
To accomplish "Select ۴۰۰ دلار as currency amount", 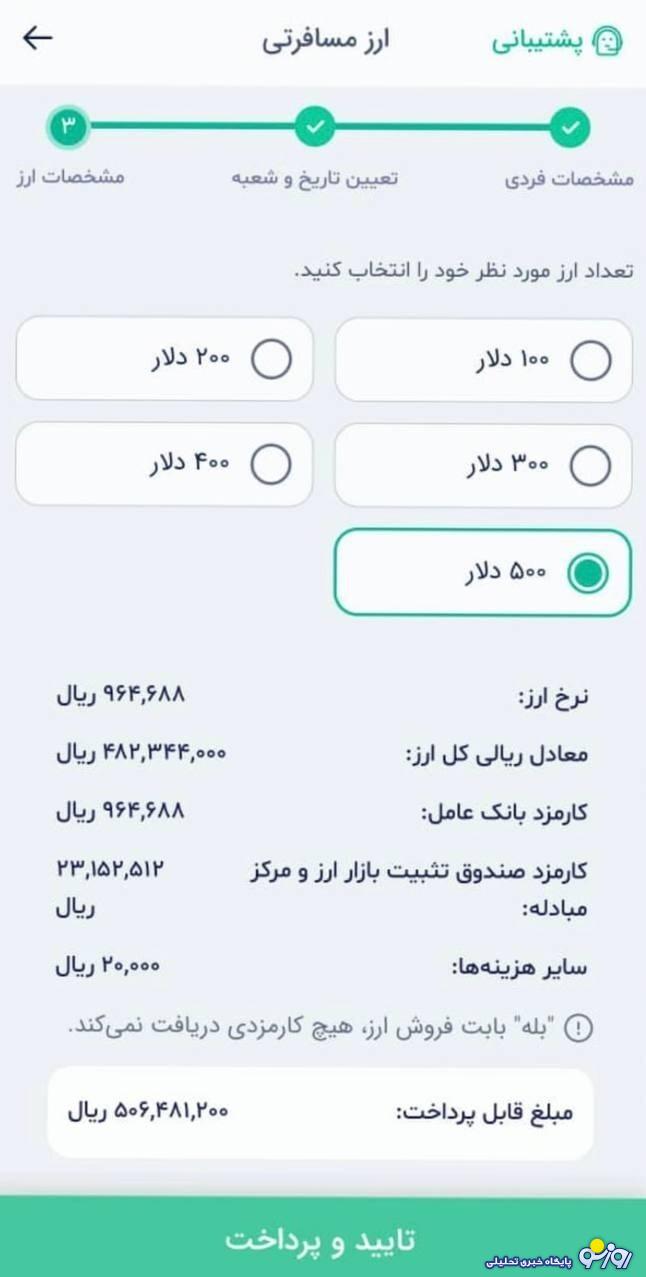I will click(x=164, y=463).
